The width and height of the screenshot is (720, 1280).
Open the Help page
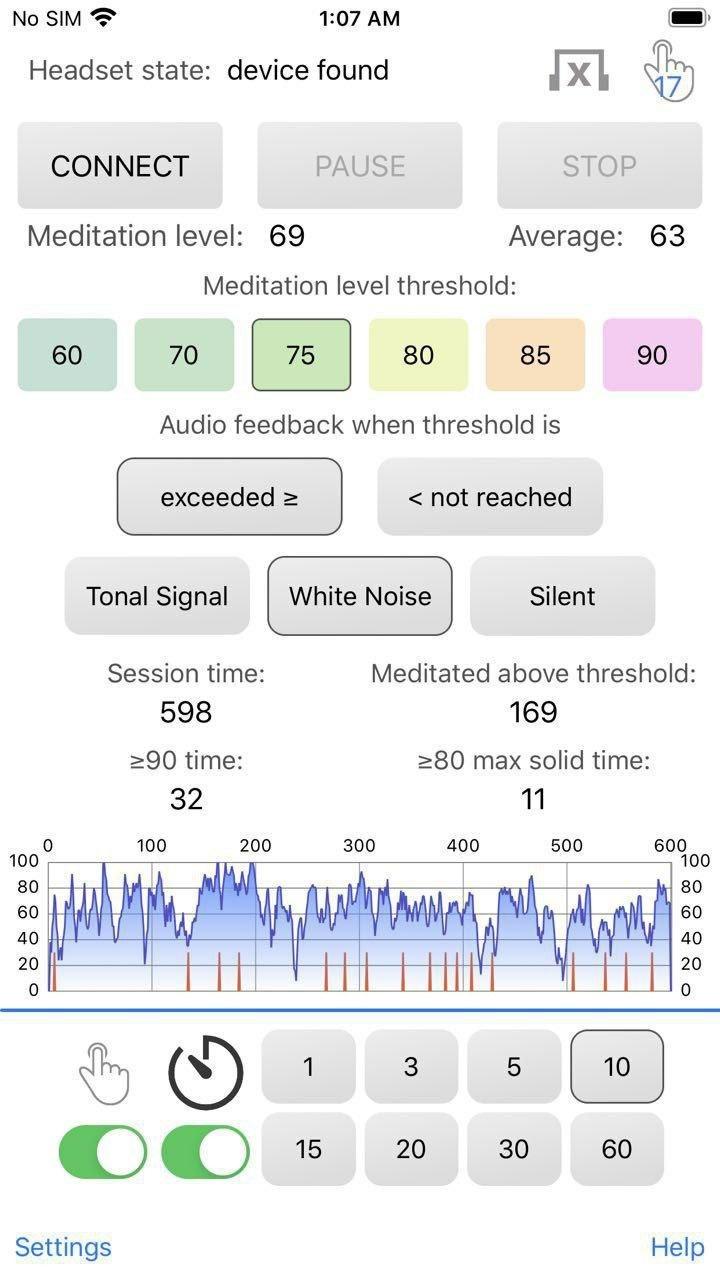[x=676, y=1246]
